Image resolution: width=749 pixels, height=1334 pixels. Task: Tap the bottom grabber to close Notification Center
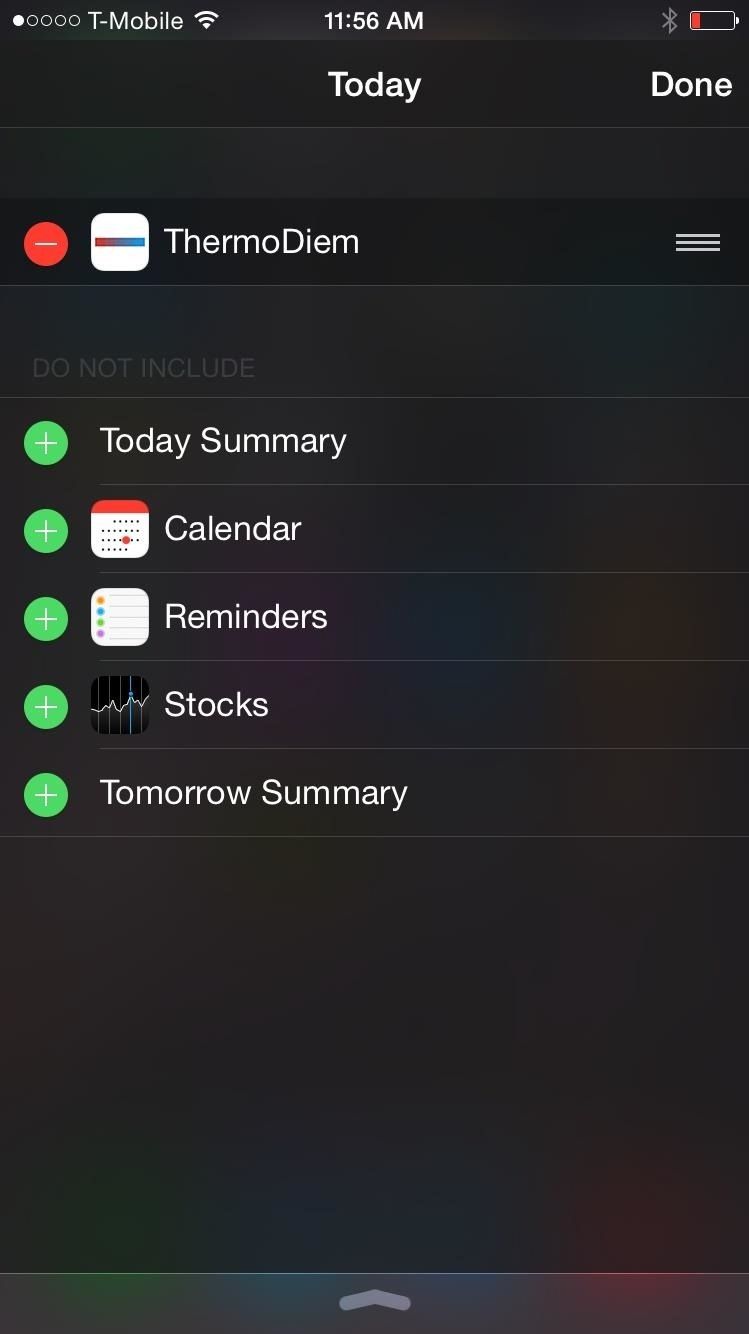tap(375, 1301)
